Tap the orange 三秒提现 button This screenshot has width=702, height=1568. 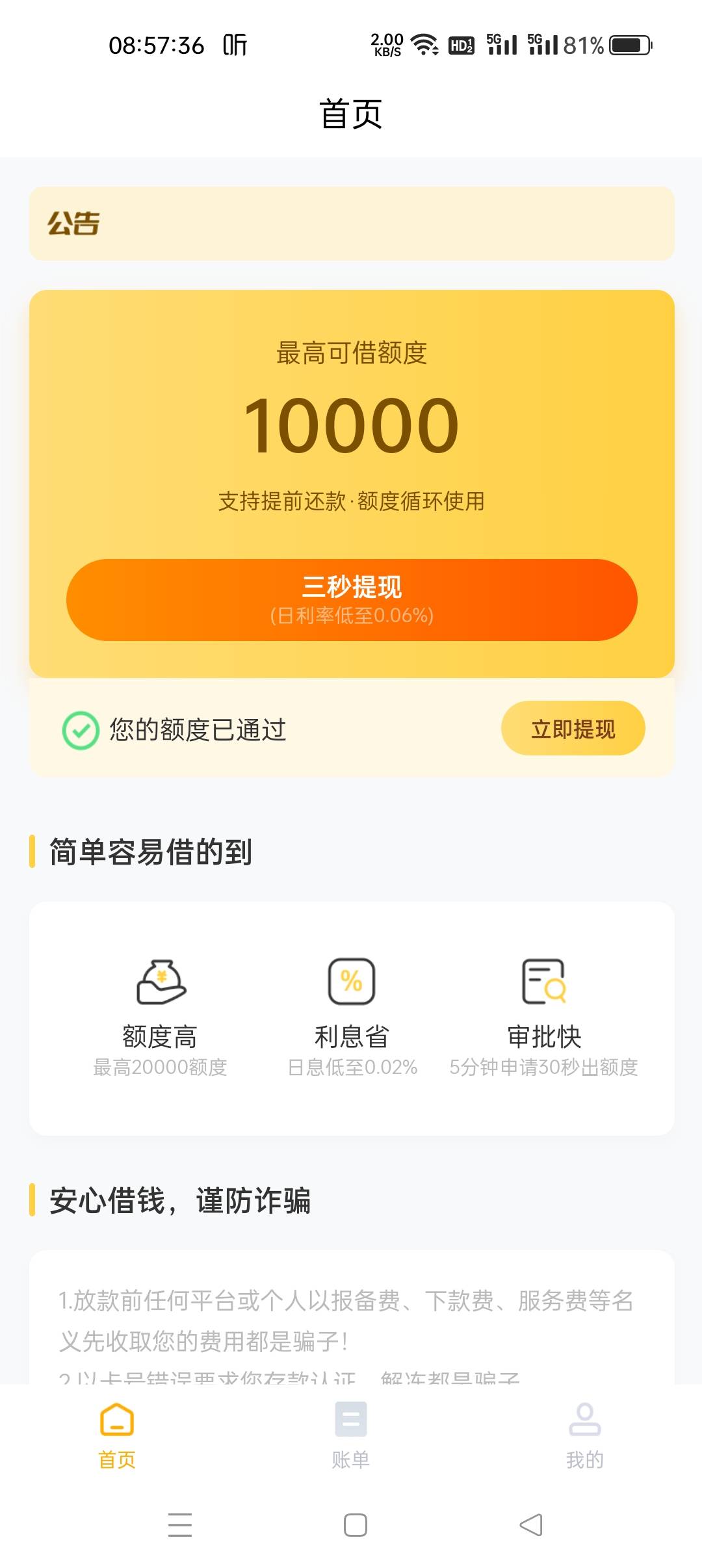tap(351, 599)
